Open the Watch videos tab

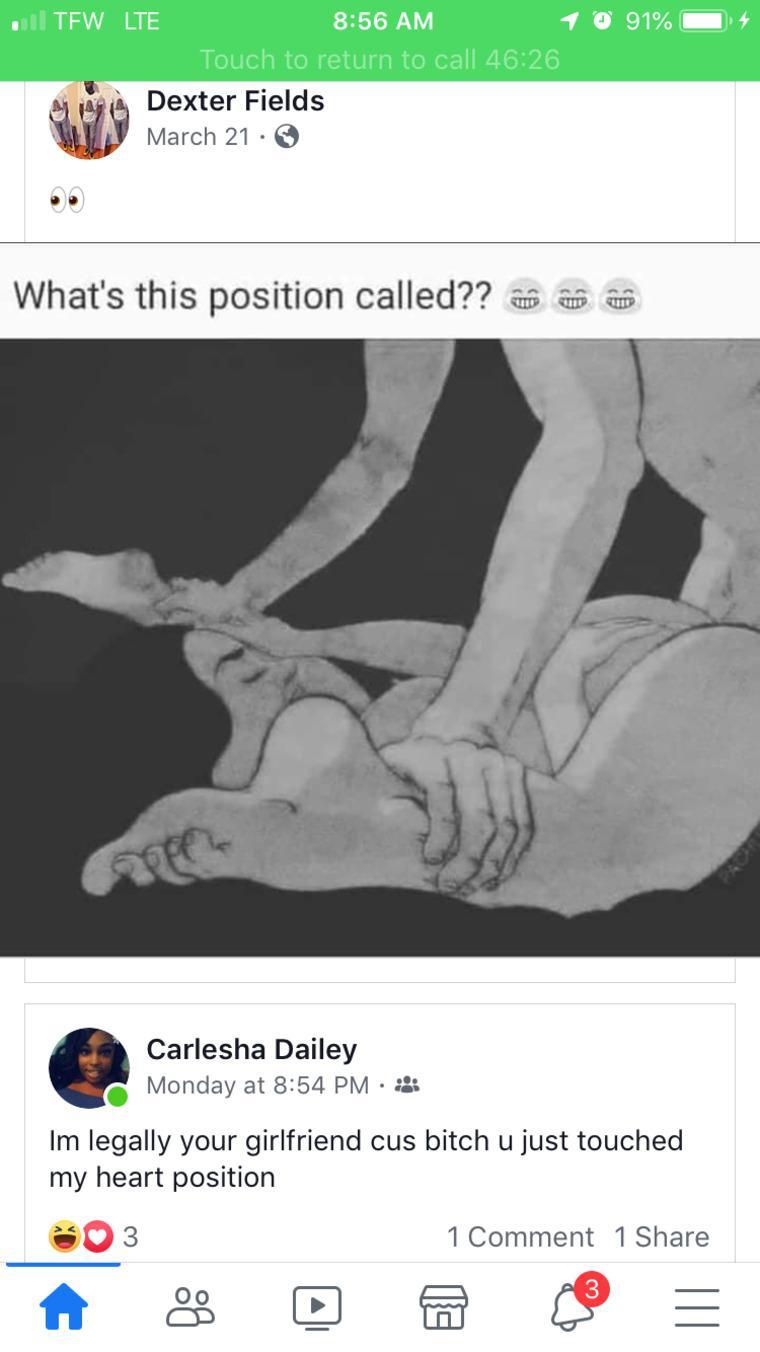317,1306
